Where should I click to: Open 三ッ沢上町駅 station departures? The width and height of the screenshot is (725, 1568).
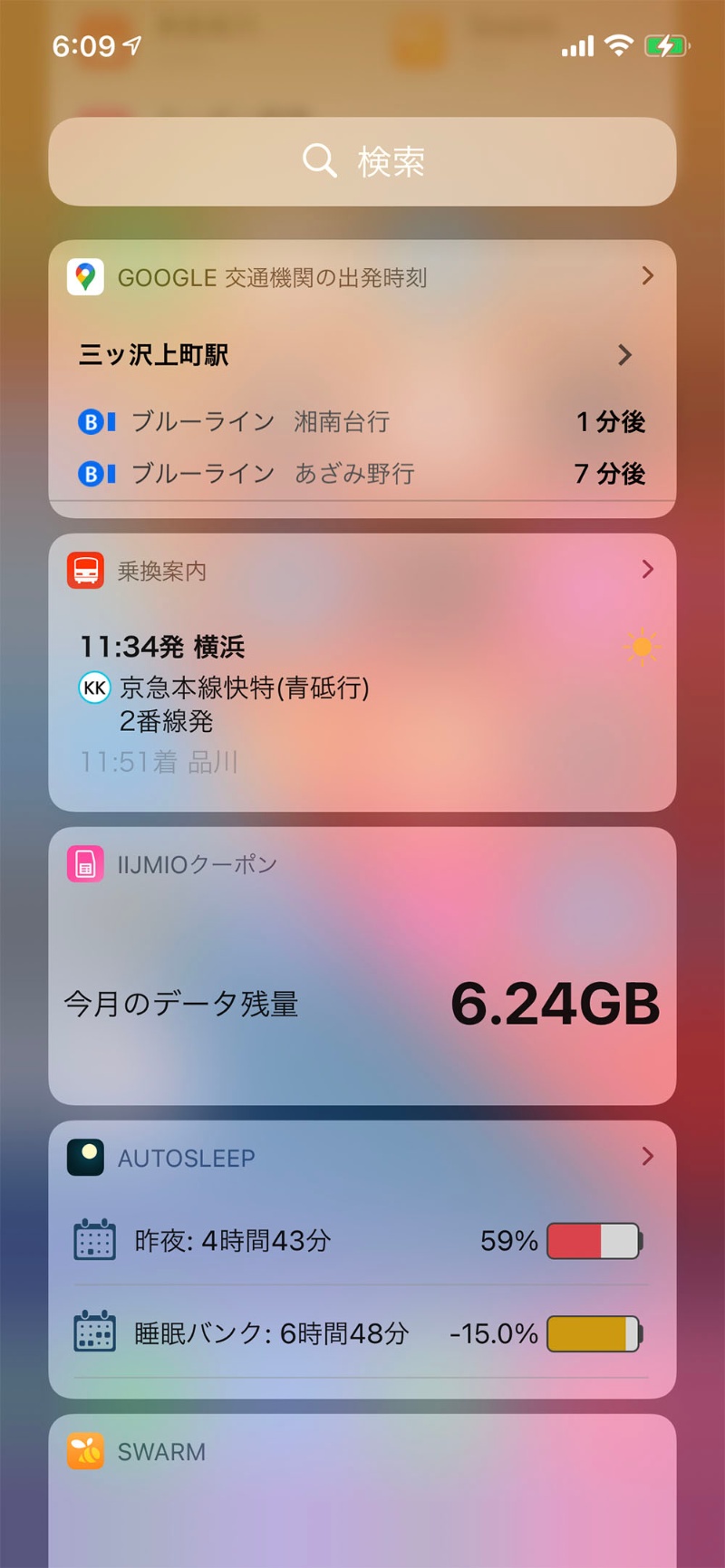tap(361, 355)
